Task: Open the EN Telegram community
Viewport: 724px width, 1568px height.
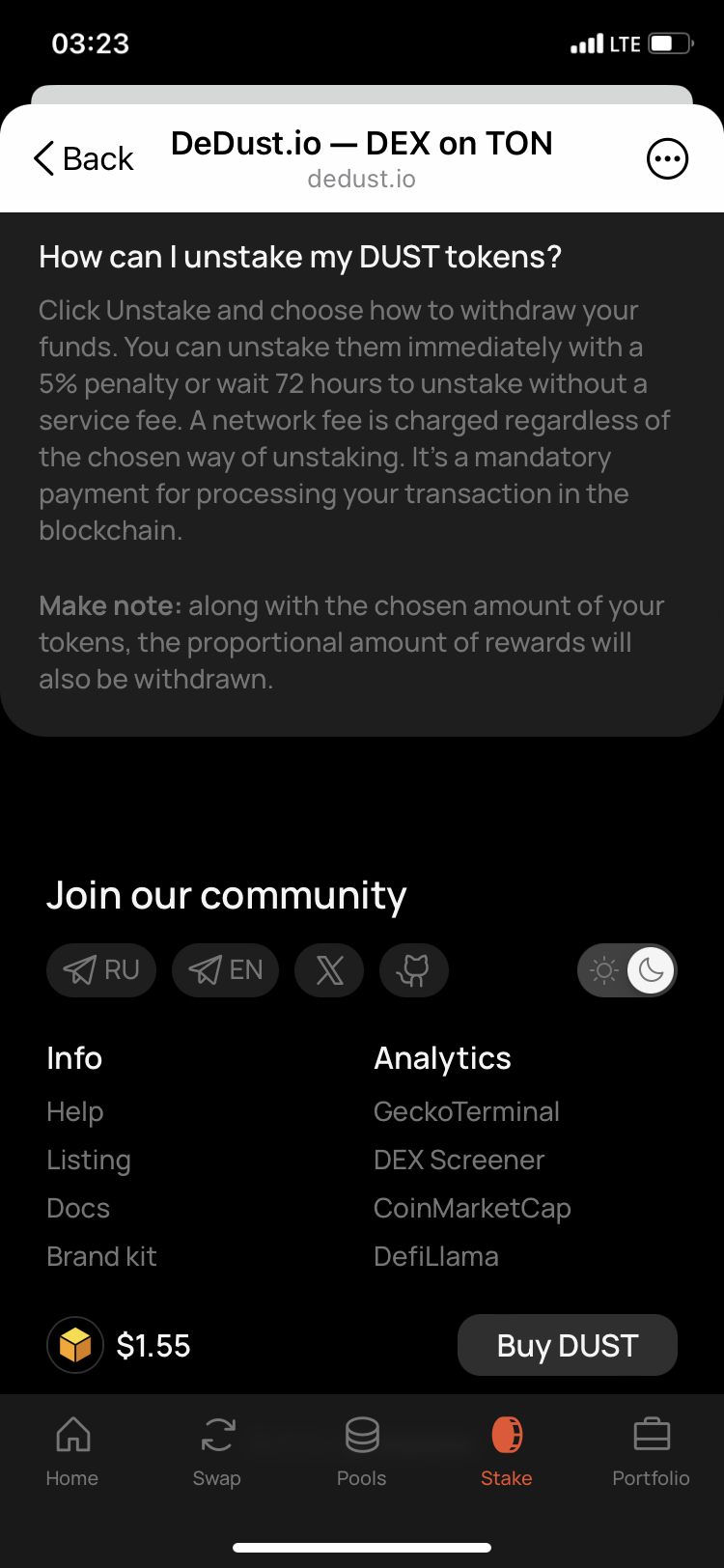Action: point(225,969)
